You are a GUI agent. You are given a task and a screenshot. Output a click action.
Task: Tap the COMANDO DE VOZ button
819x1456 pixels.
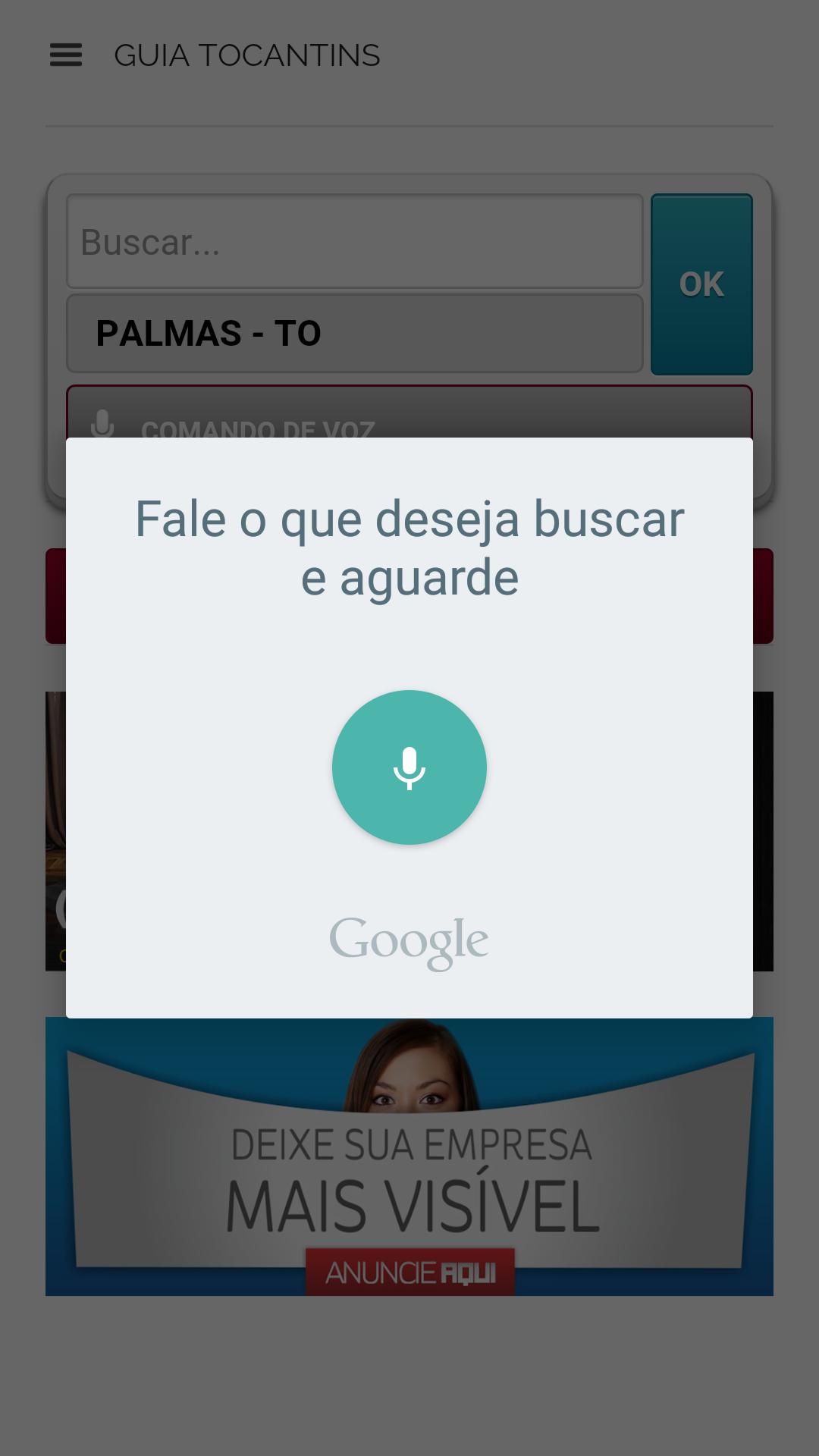(x=258, y=425)
